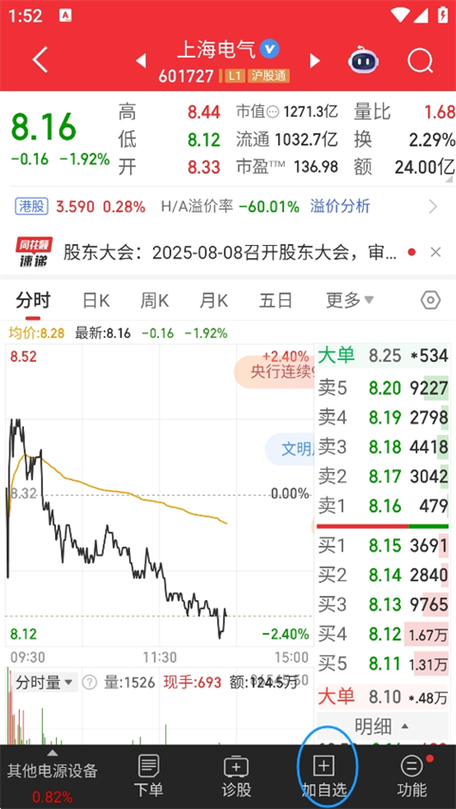Open the search magnifier
Viewport: 456px width, 809px height.
[x=420, y=61]
